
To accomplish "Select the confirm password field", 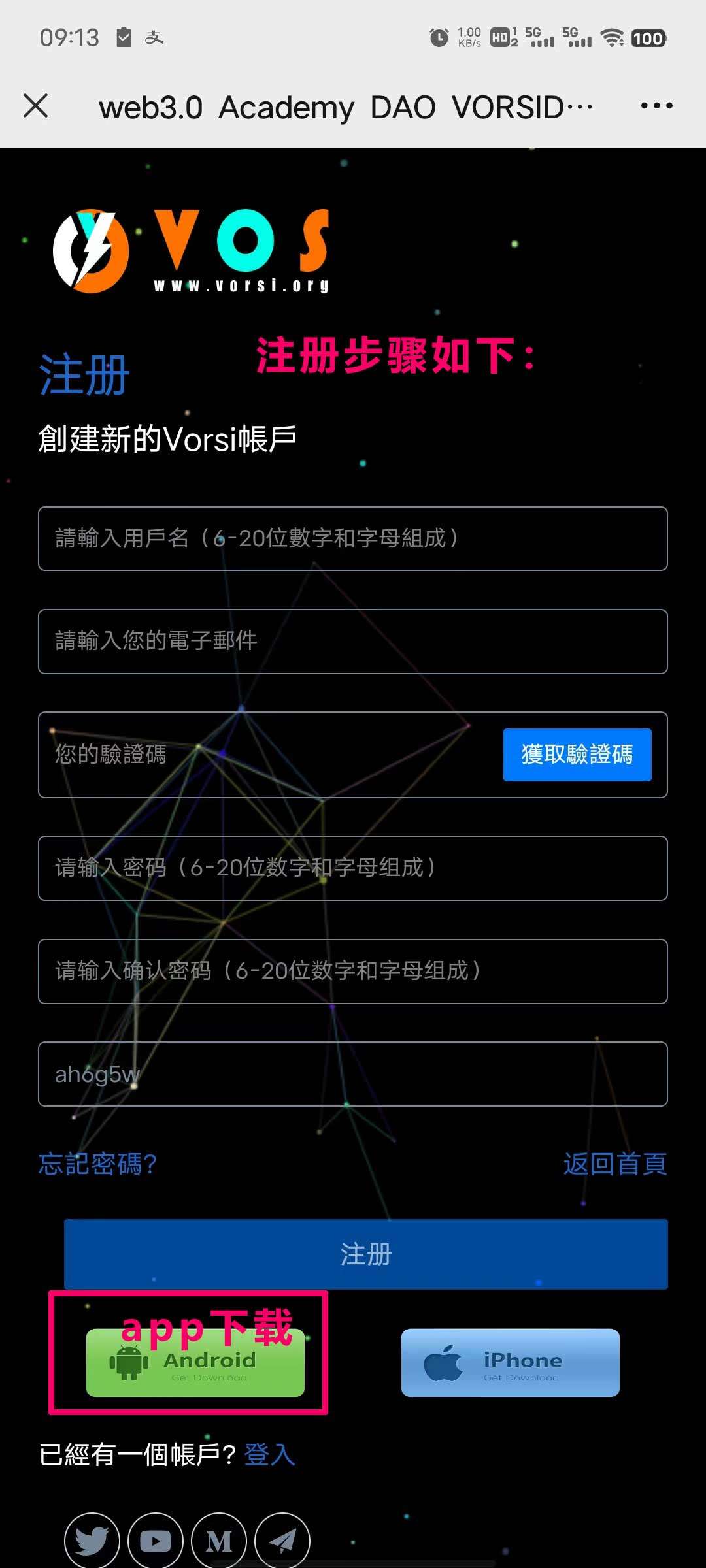I will coord(353,971).
